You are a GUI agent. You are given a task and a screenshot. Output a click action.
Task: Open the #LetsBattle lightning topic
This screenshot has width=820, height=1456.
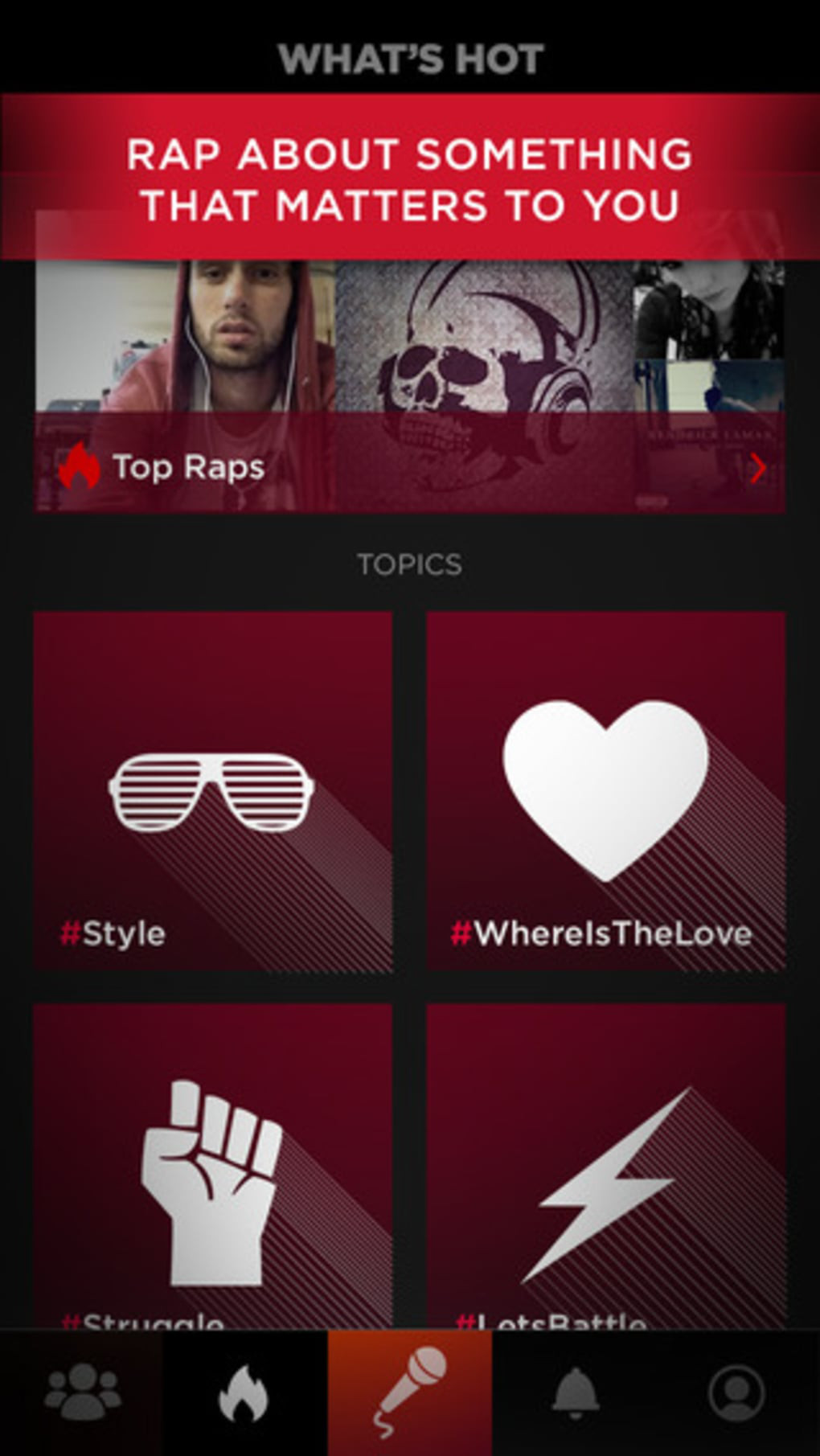click(x=605, y=1166)
